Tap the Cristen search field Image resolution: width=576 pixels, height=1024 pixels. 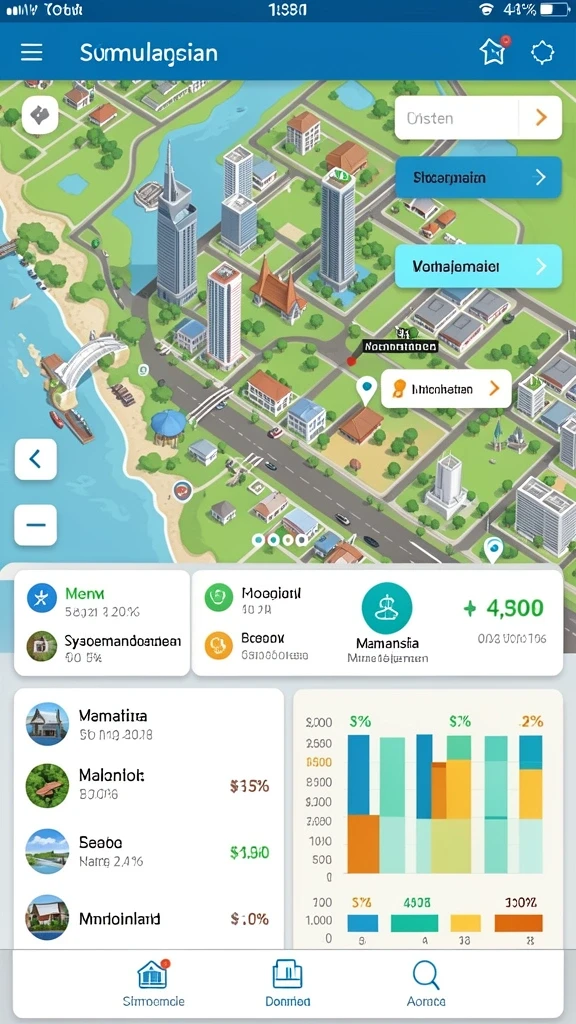(x=457, y=118)
